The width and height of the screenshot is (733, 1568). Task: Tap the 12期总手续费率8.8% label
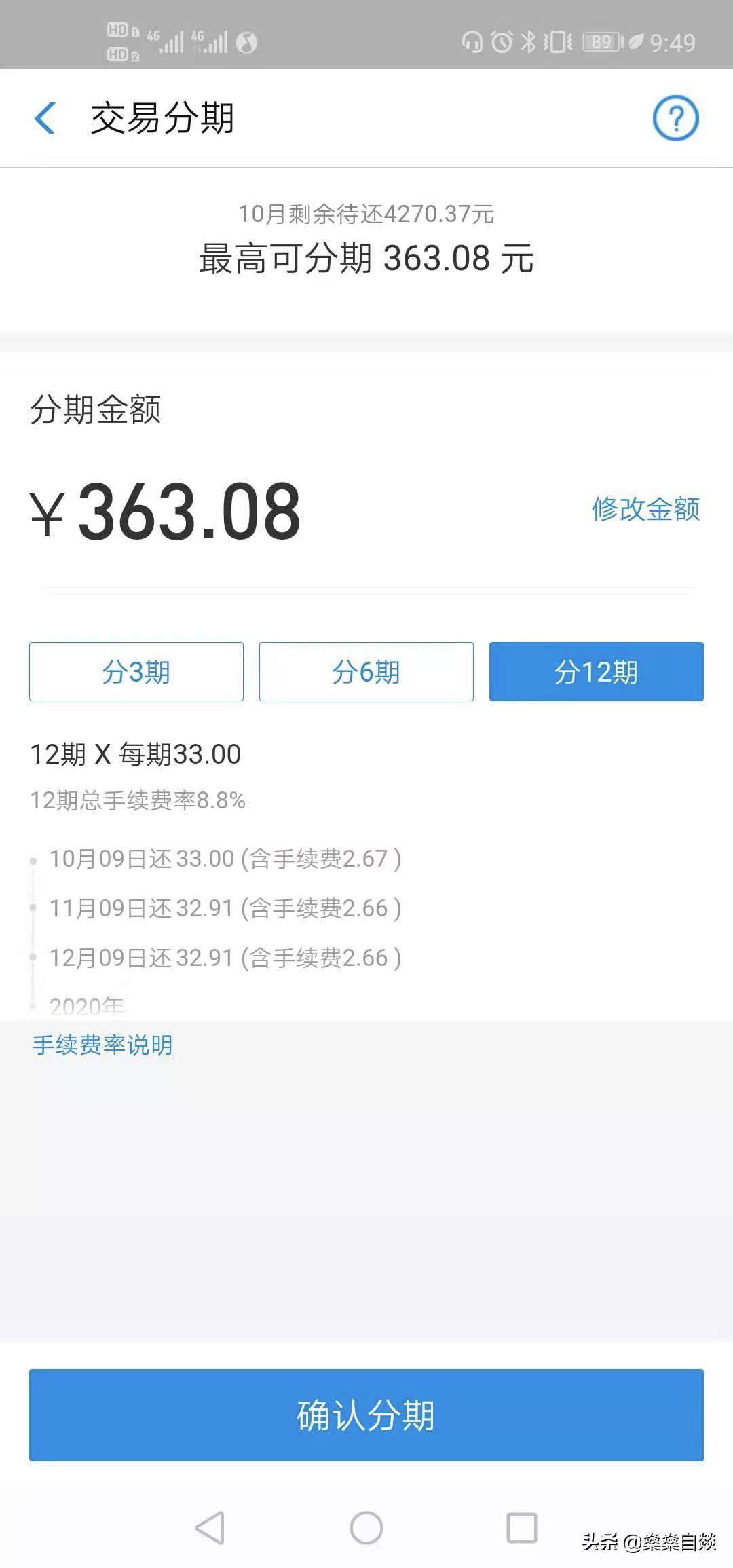138,802
